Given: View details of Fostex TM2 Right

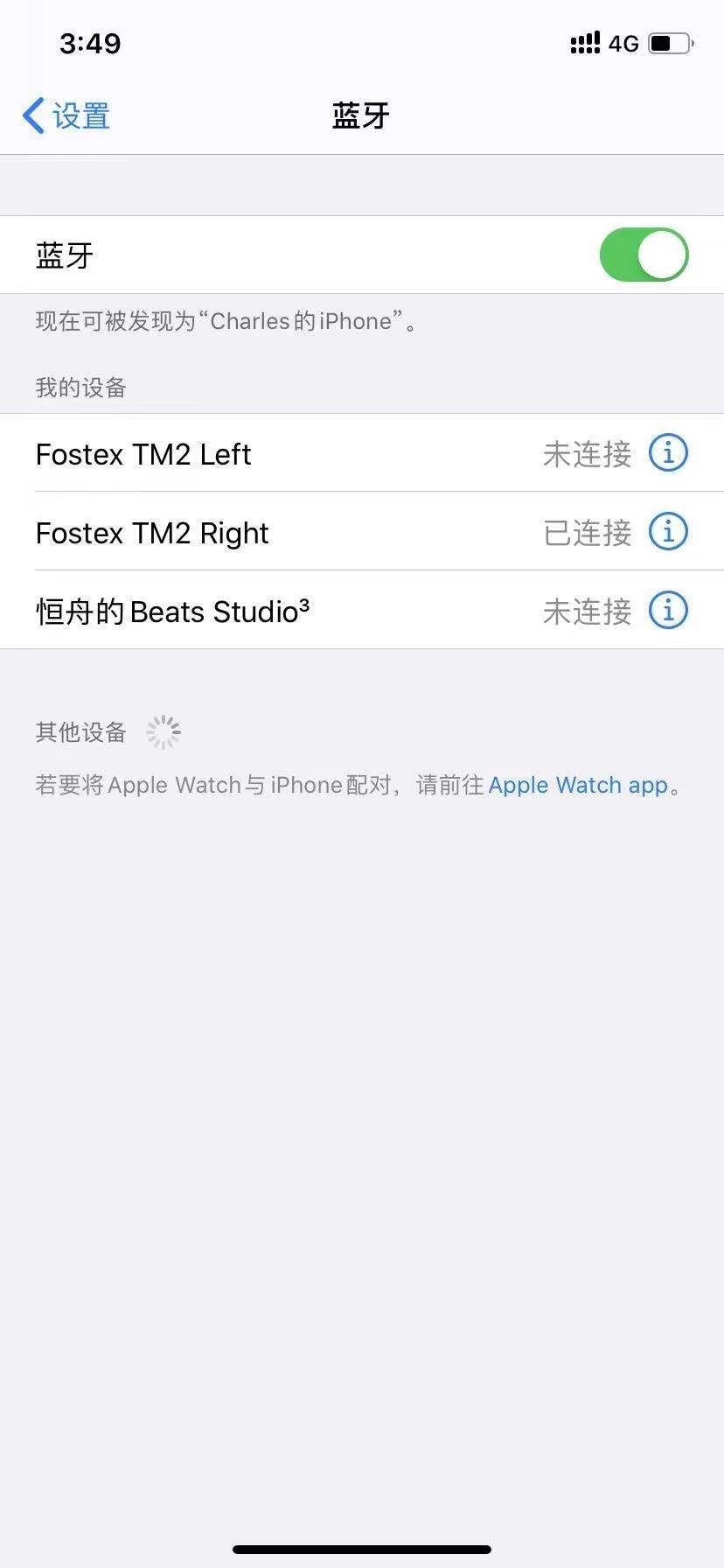Looking at the screenshot, I should click(668, 531).
